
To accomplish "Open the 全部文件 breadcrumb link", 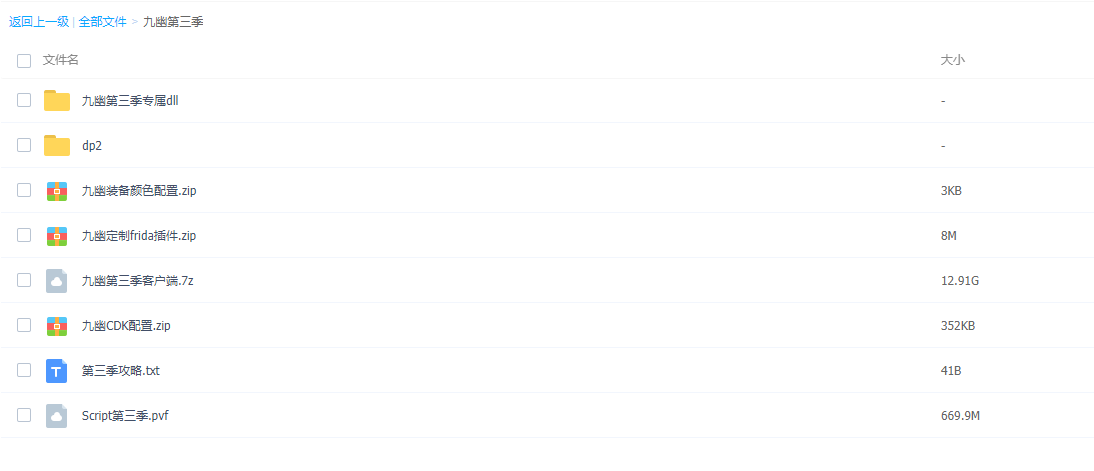I will tap(103, 21).
